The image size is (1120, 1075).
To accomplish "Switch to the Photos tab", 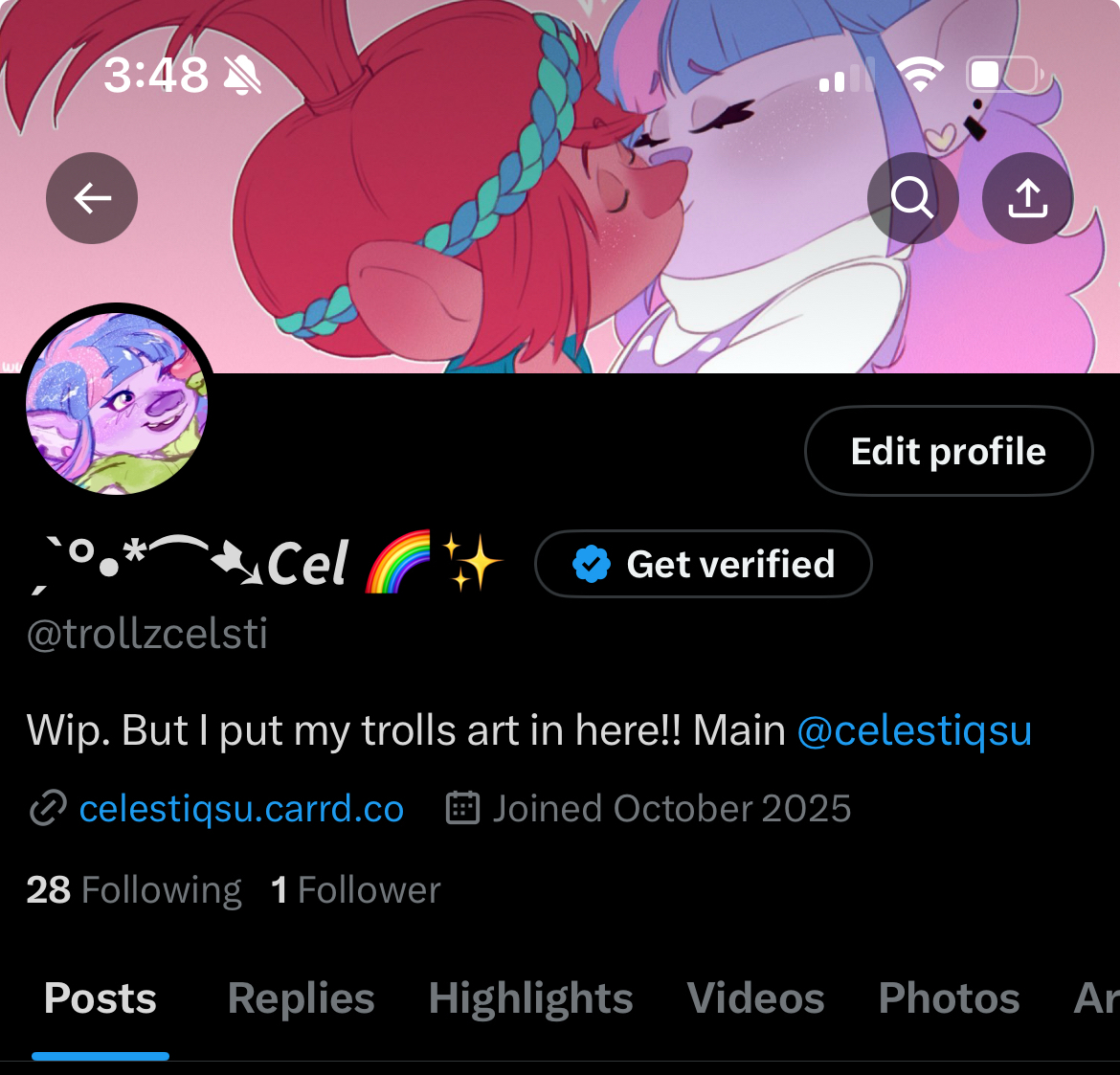I will (949, 998).
